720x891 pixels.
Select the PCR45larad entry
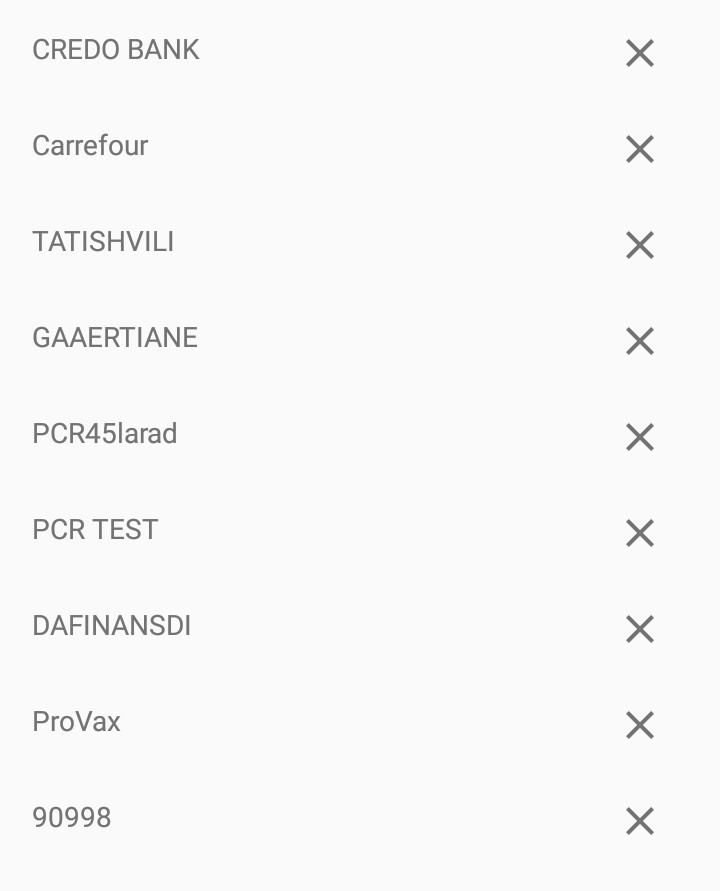(x=105, y=434)
